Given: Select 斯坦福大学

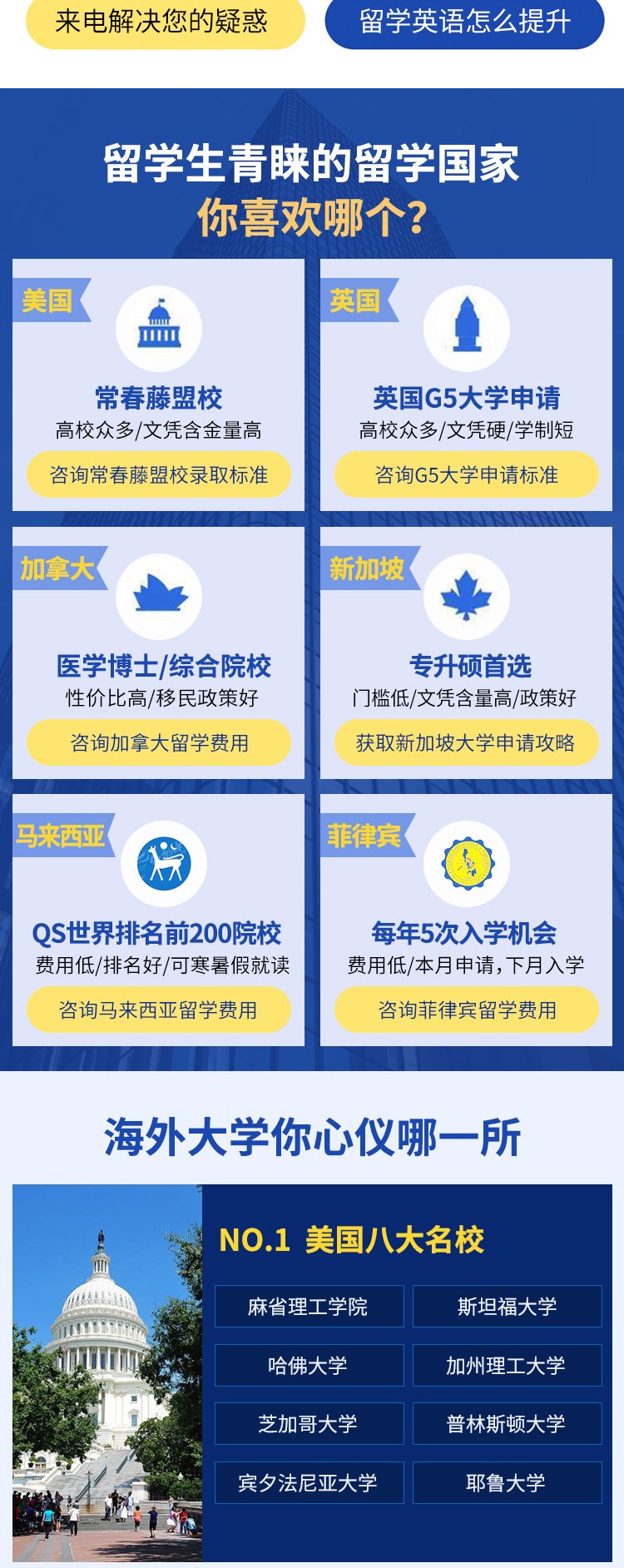Looking at the screenshot, I should [x=507, y=1307].
